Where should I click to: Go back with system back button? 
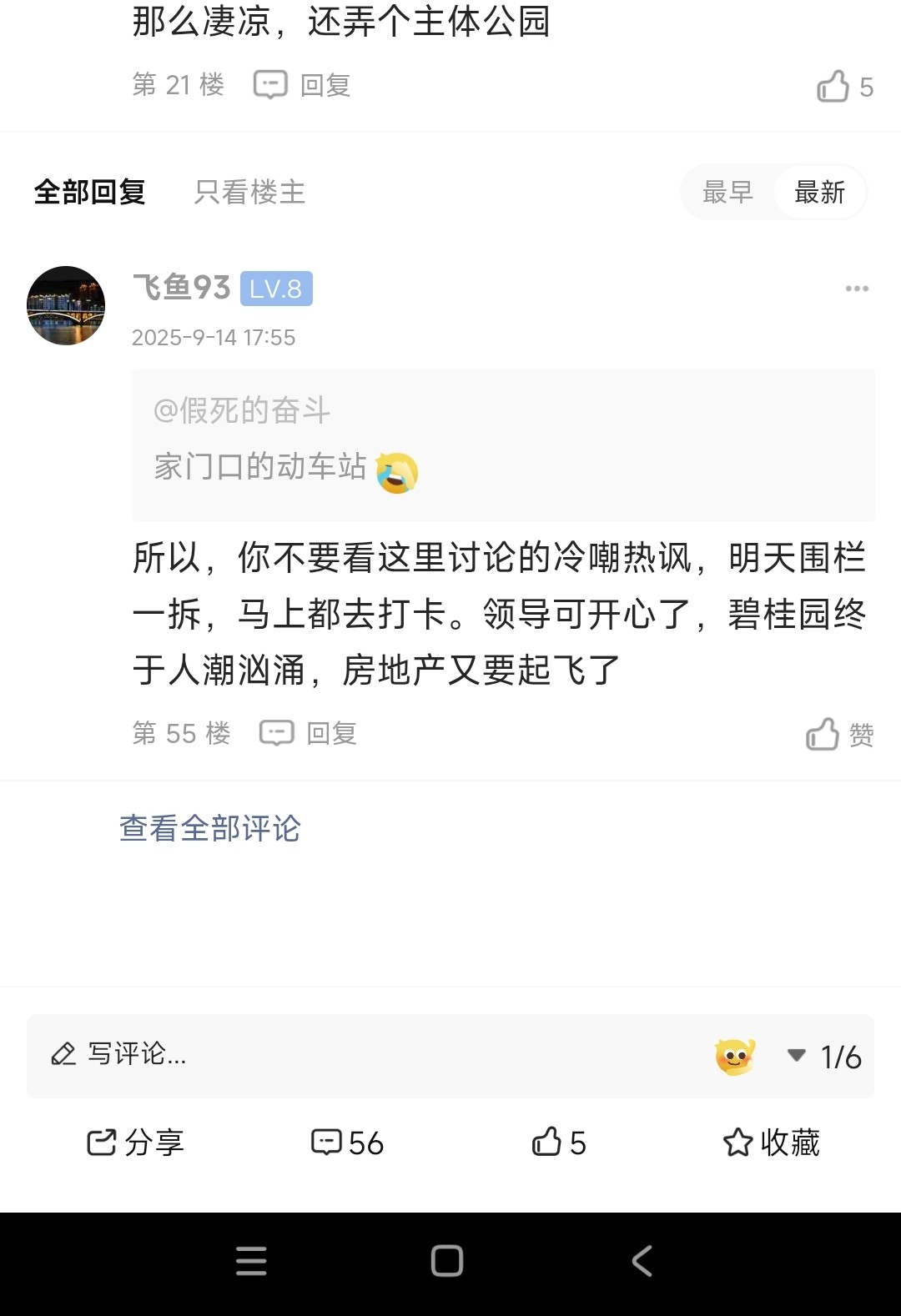click(642, 1261)
